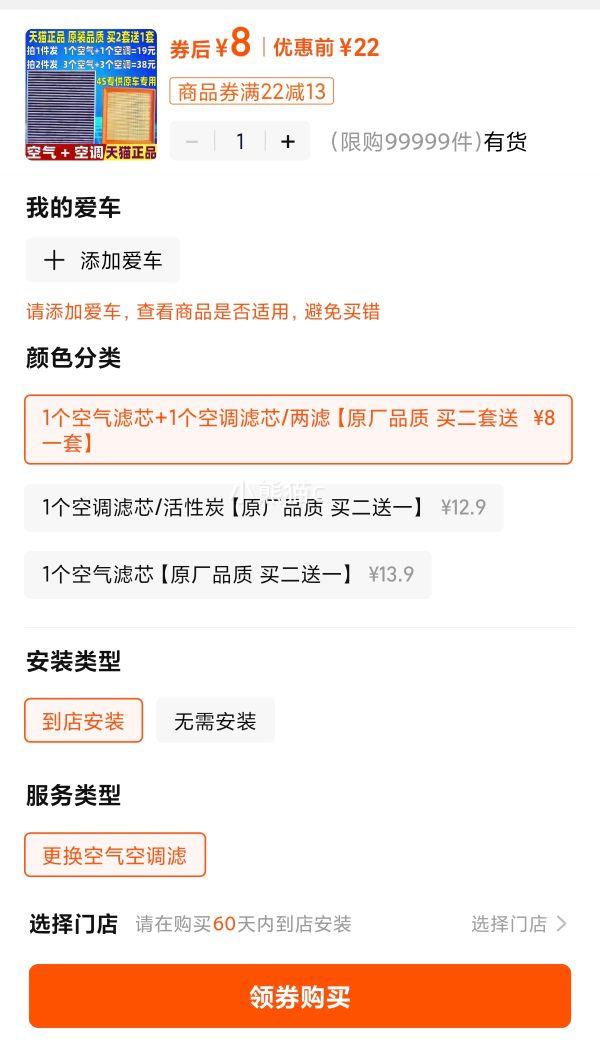This screenshot has width=600, height=1051.
Task: Tap 添加爱车 to add your car
Action: (103, 261)
